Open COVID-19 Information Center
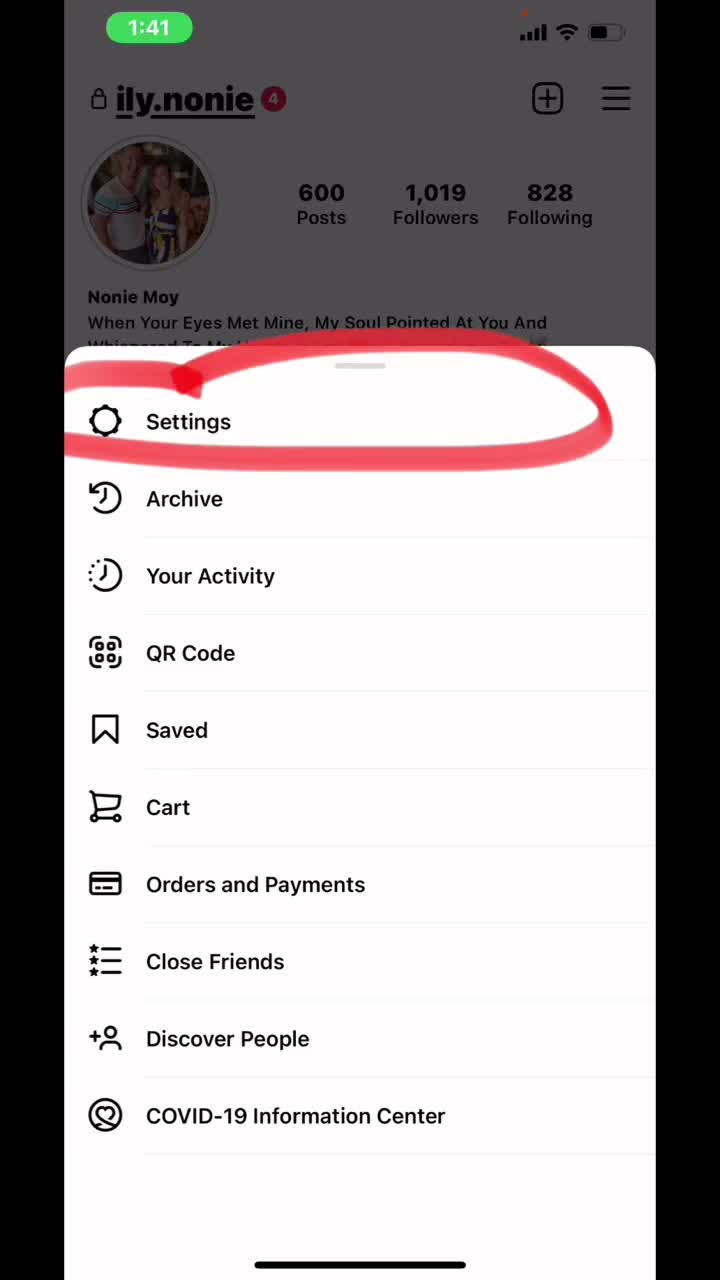Image resolution: width=720 pixels, height=1280 pixels. pyautogui.click(x=295, y=1115)
